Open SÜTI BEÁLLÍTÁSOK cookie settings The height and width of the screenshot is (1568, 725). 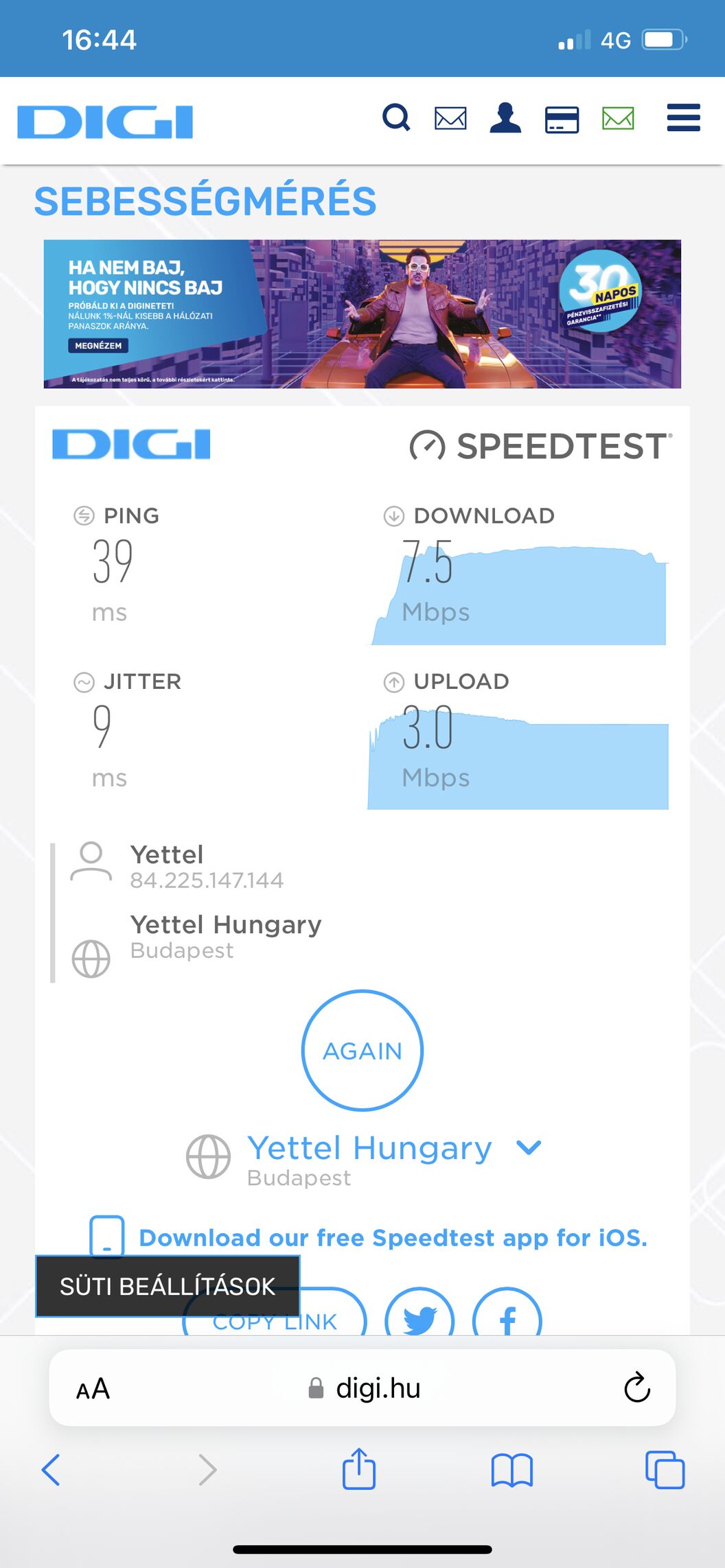[168, 1286]
